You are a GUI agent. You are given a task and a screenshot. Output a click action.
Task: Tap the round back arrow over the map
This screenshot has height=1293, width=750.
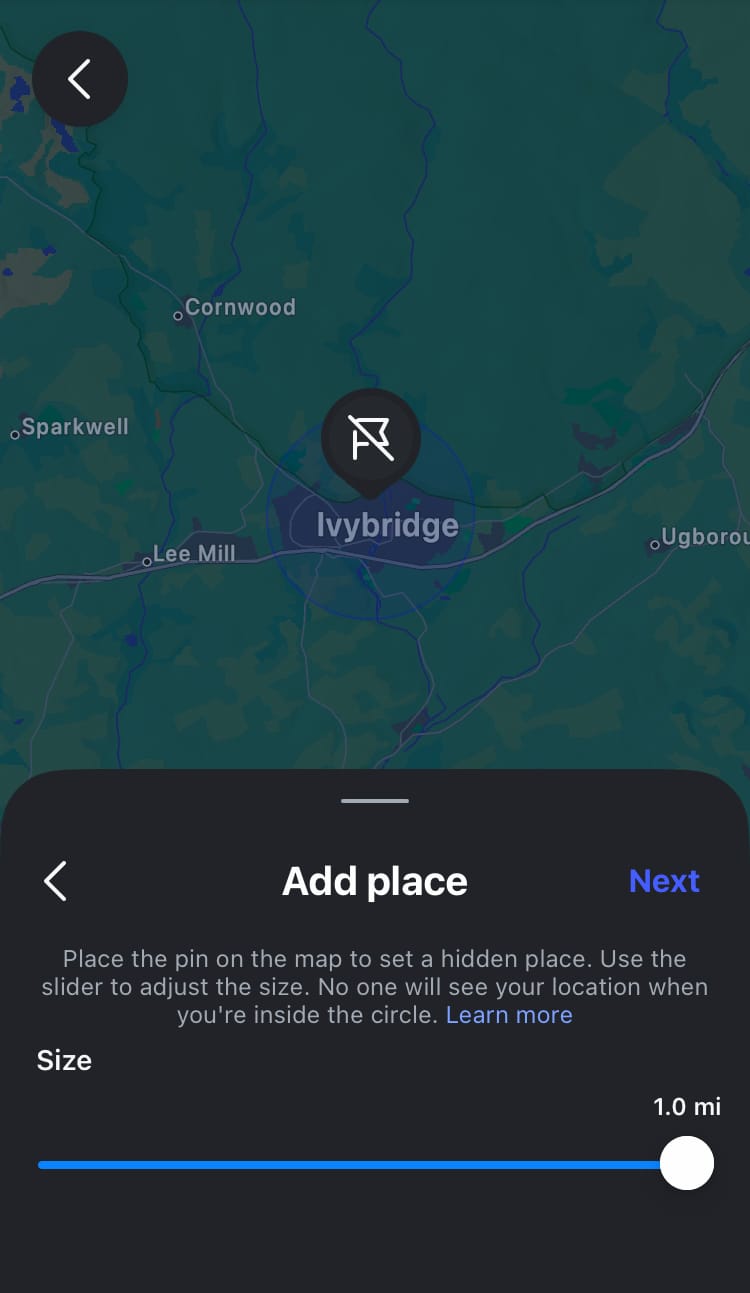pyautogui.click(x=80, y=79)
